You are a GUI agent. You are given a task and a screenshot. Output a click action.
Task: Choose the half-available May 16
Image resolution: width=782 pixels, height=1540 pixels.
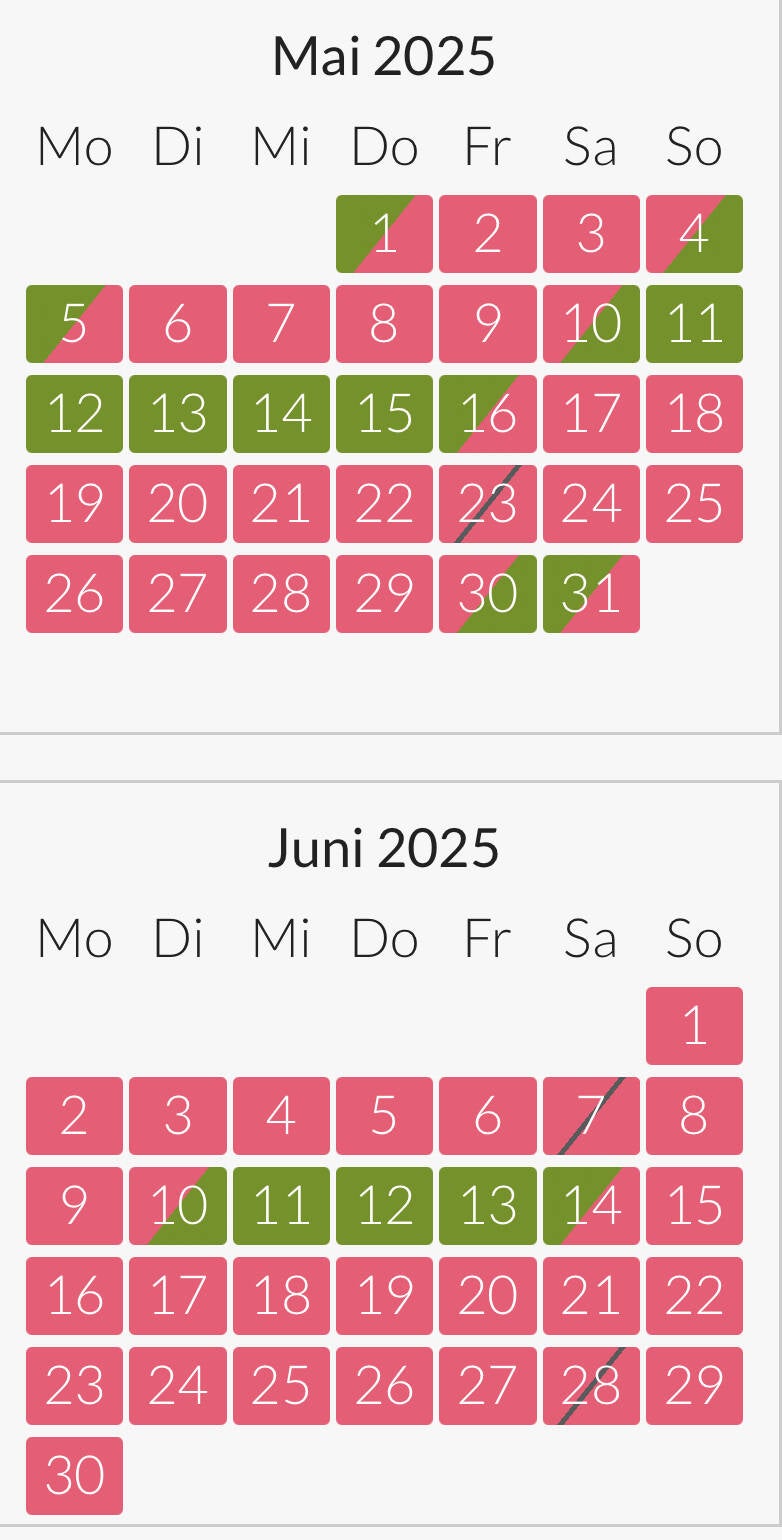coord(488,414)
